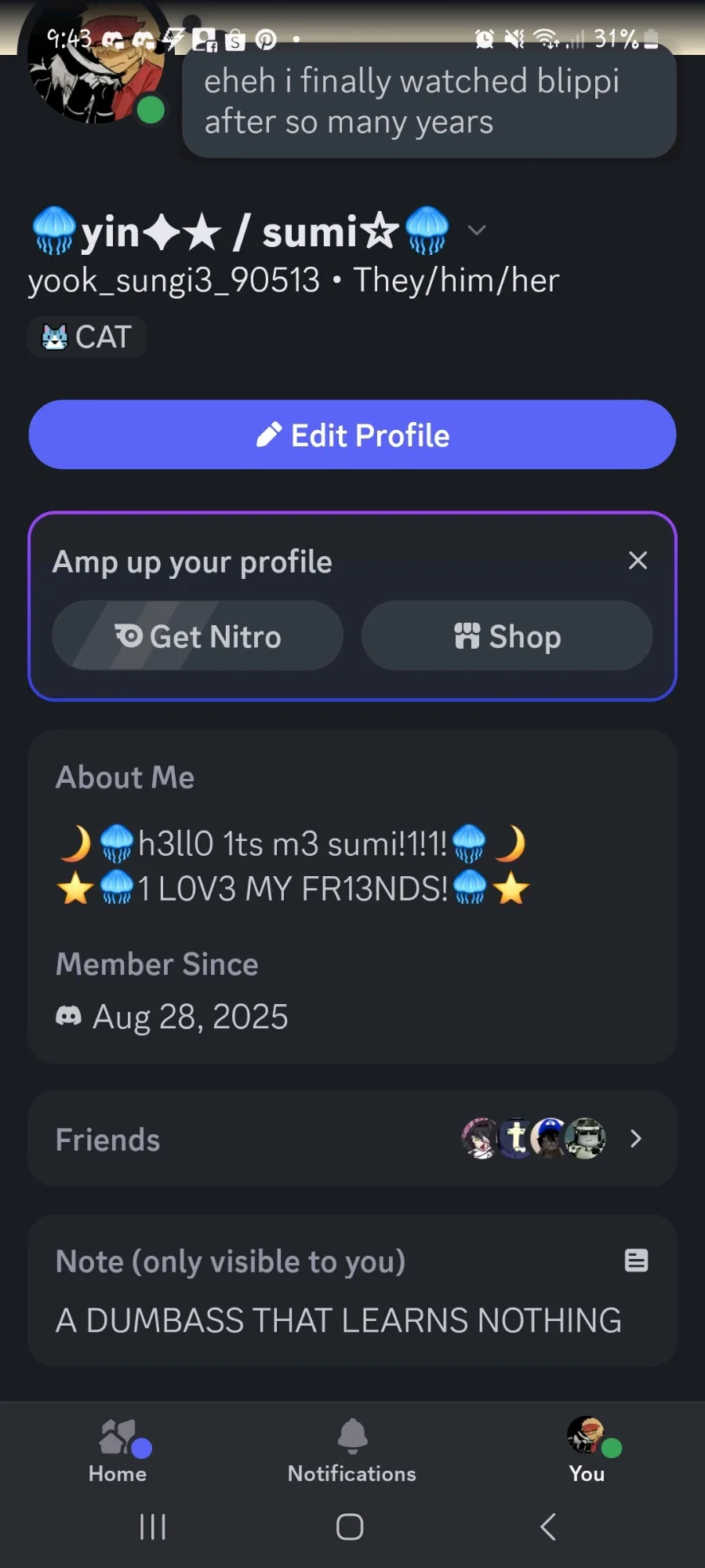The height and width of the screenshot is (1568, 705).
Task: Edit the note visible only to you
Action: point(338,1321)
